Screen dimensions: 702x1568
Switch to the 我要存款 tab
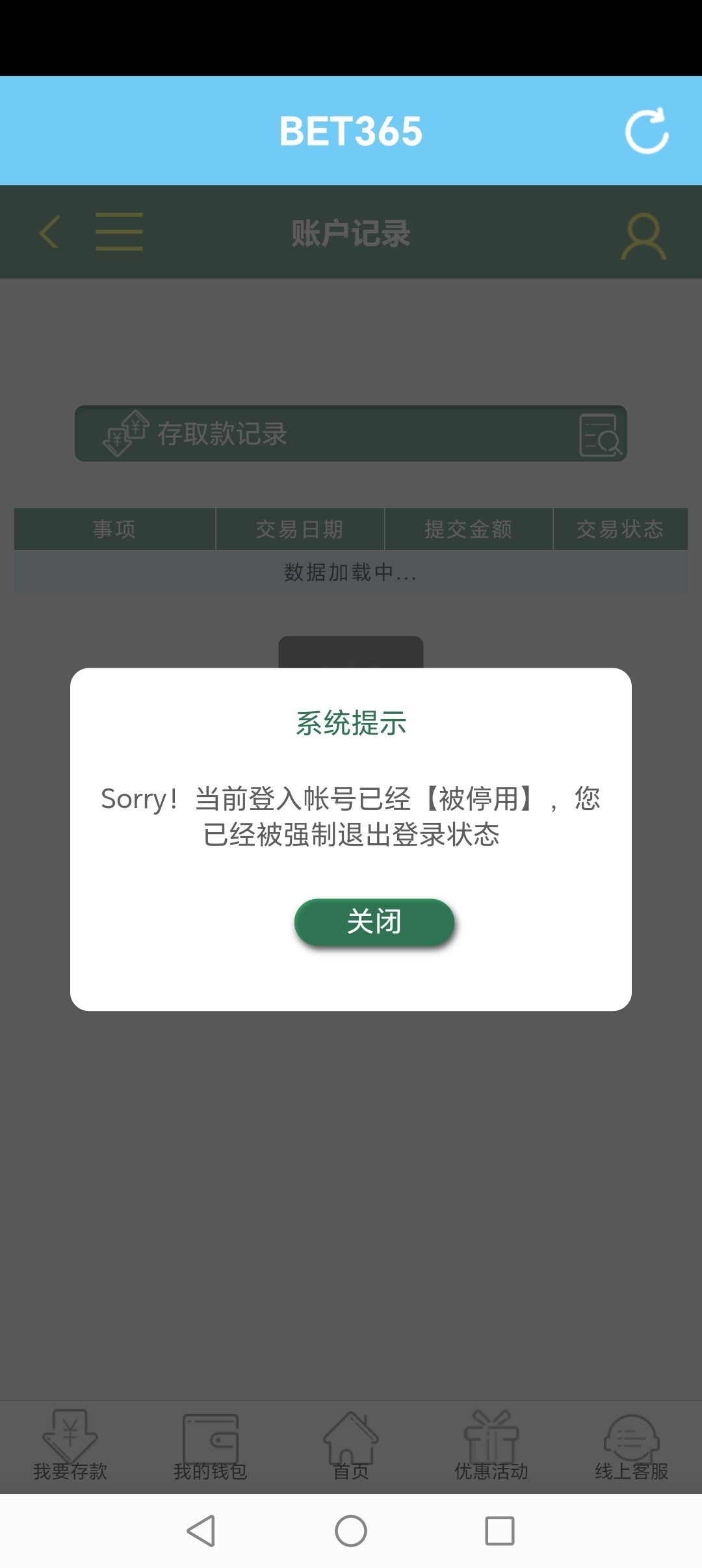click(x=70, y=1446)
